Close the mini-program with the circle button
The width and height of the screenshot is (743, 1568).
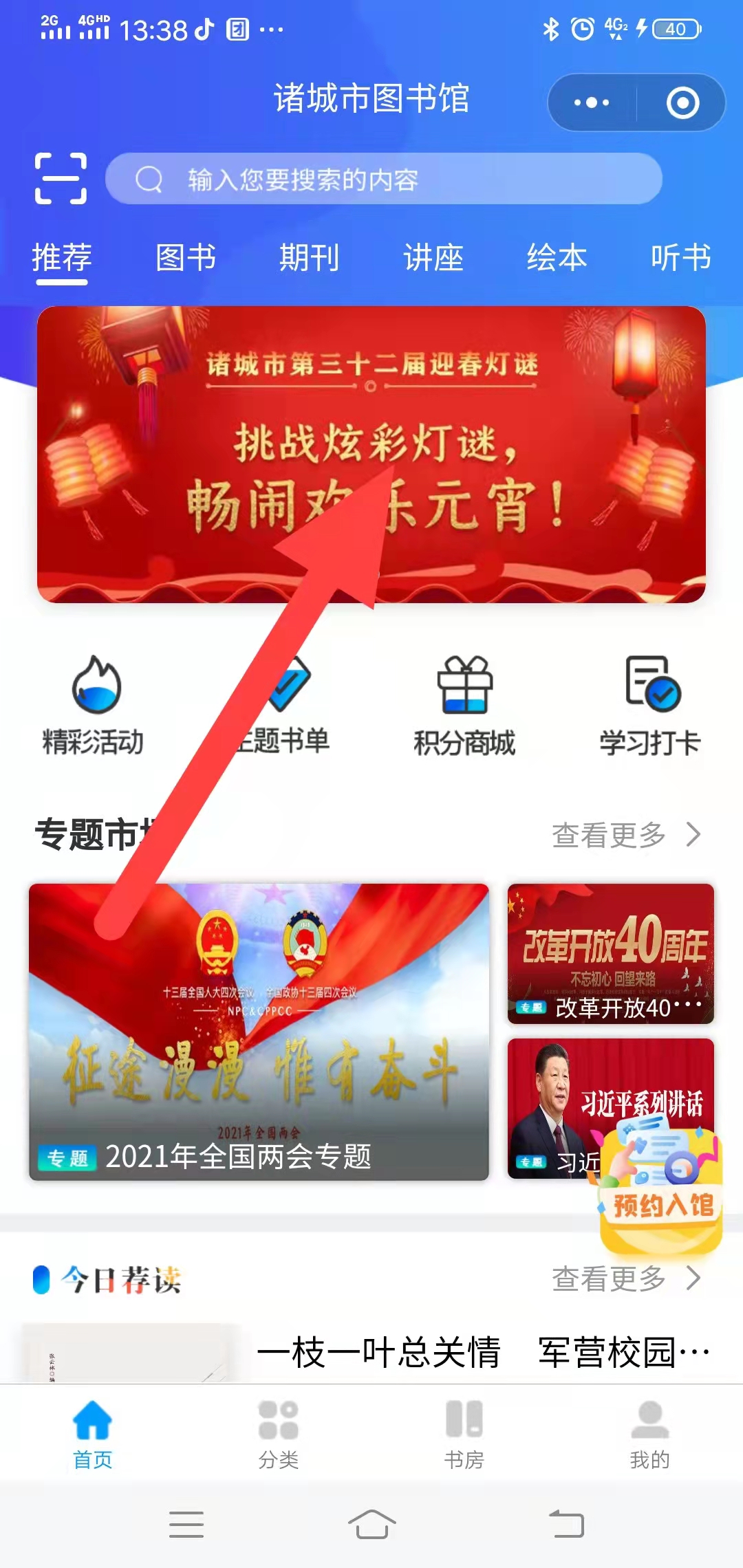682,103
